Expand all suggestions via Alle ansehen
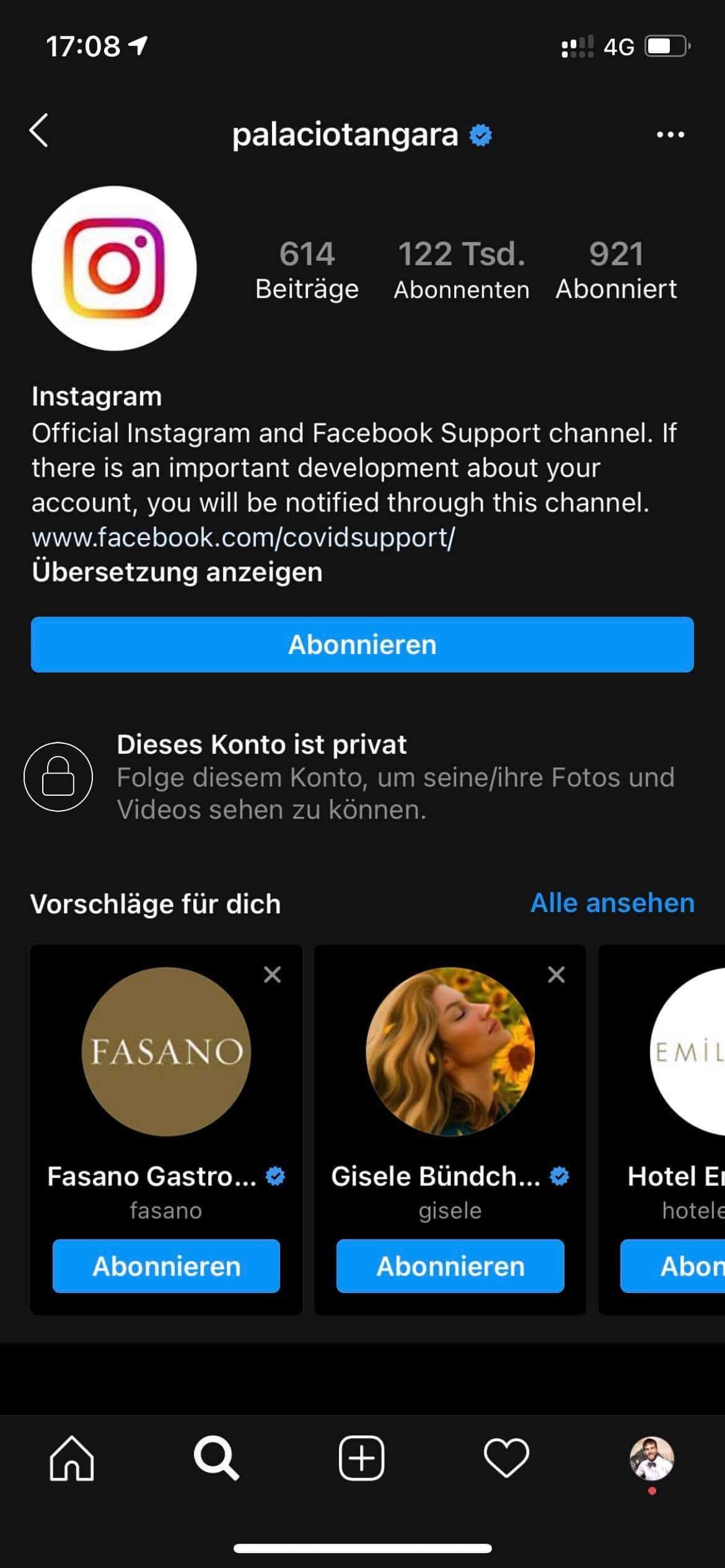The width and height of the screenshot is (725, 1568). (x=611, y=903)
